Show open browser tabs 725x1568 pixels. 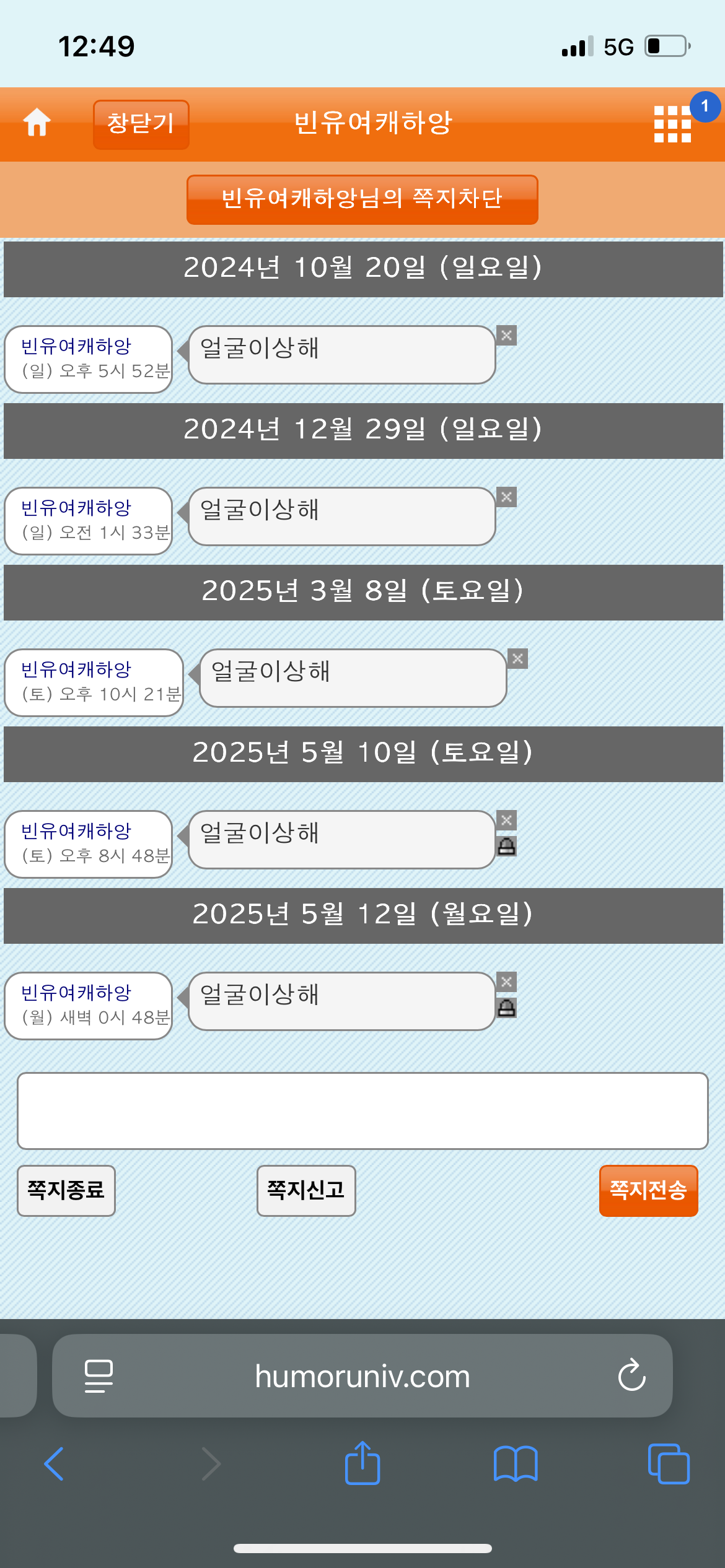[x=669, y=1464]
